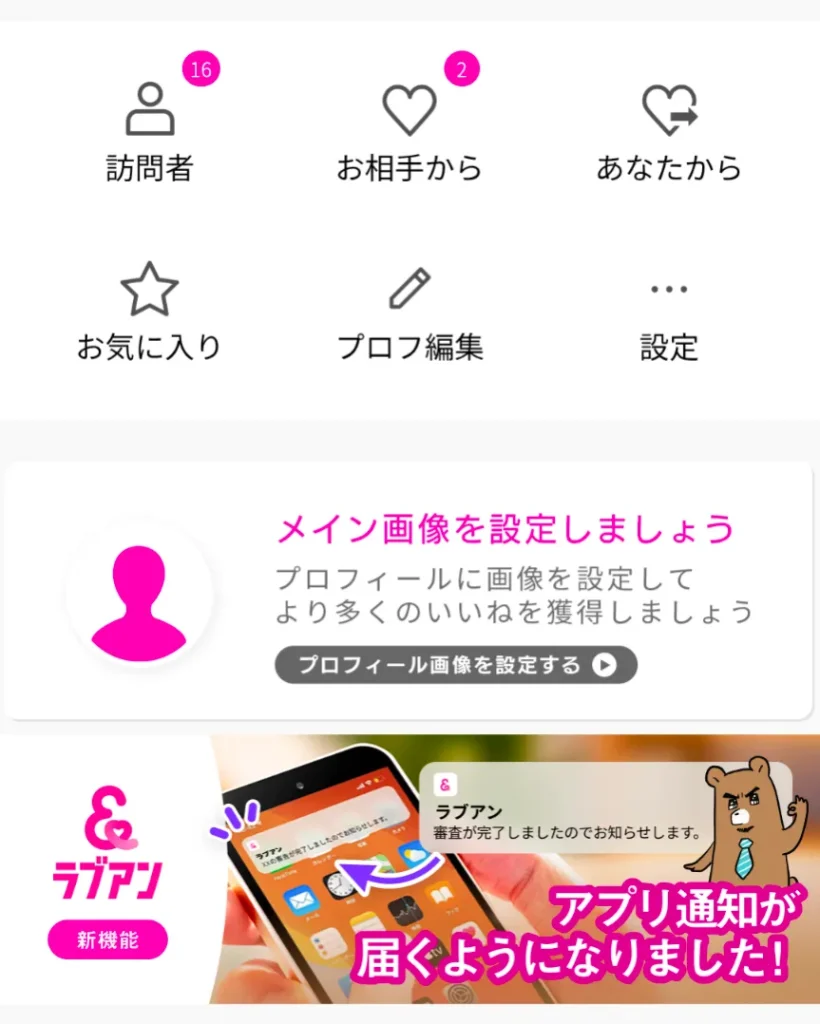Viewport: 820px width, 1024px height.
Task: Select the プロフ編集 pencil icon
Action: [x=410, y=290]
